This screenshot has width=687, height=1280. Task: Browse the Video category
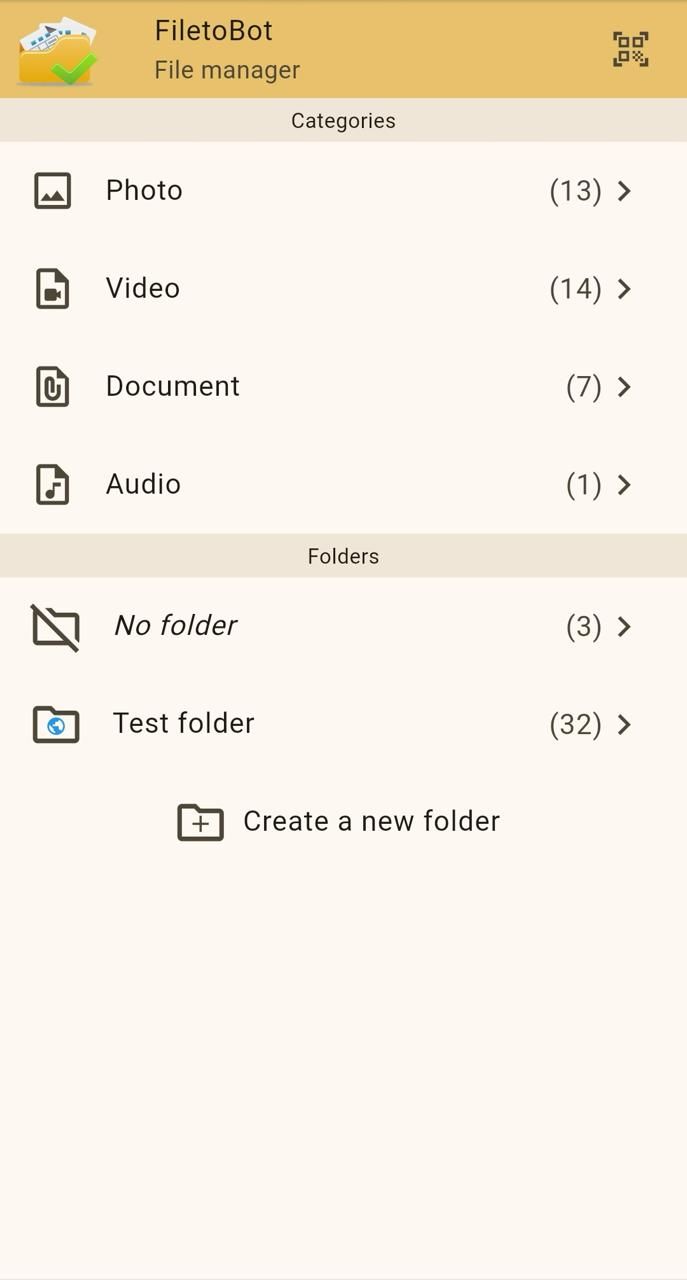point(343,288)
